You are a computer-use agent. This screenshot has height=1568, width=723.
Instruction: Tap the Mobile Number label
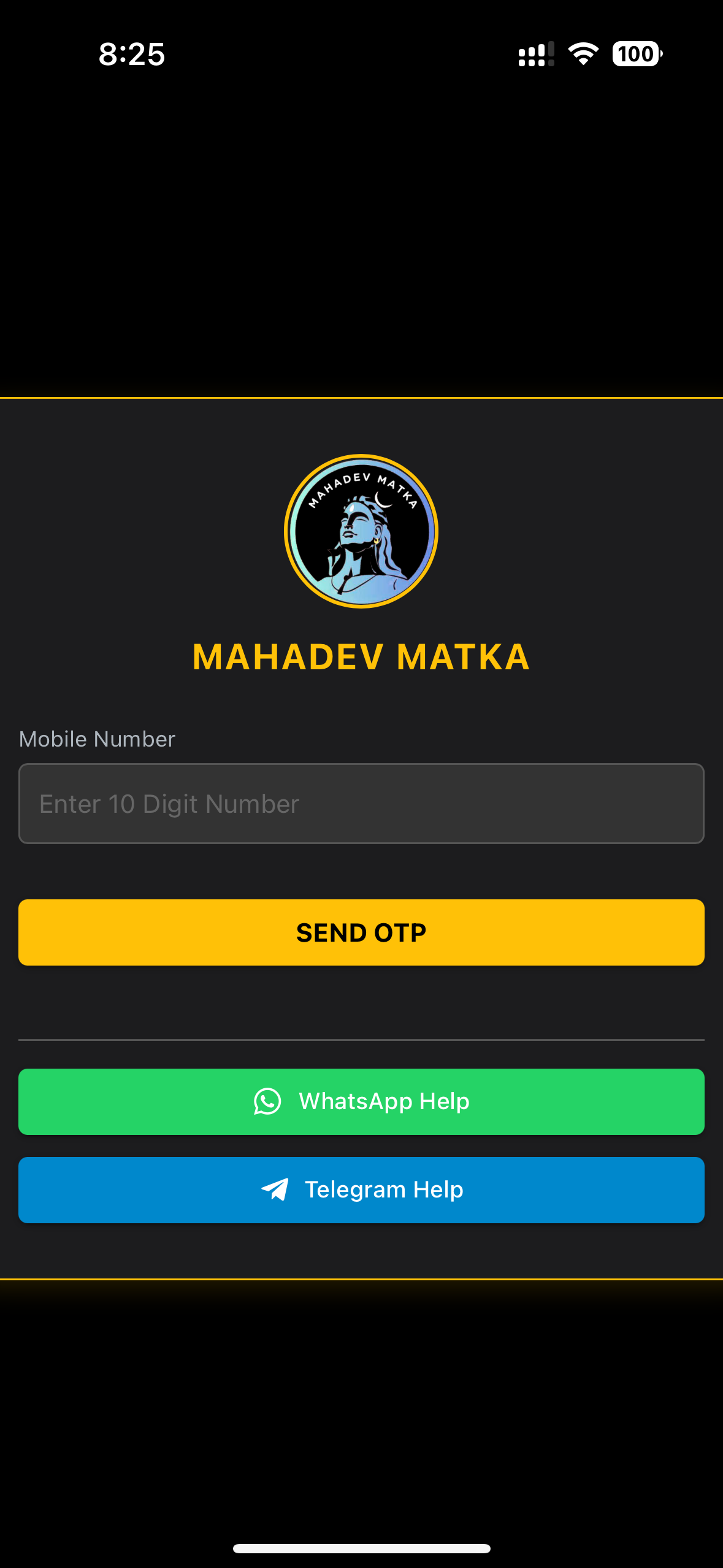click(97, 739)
